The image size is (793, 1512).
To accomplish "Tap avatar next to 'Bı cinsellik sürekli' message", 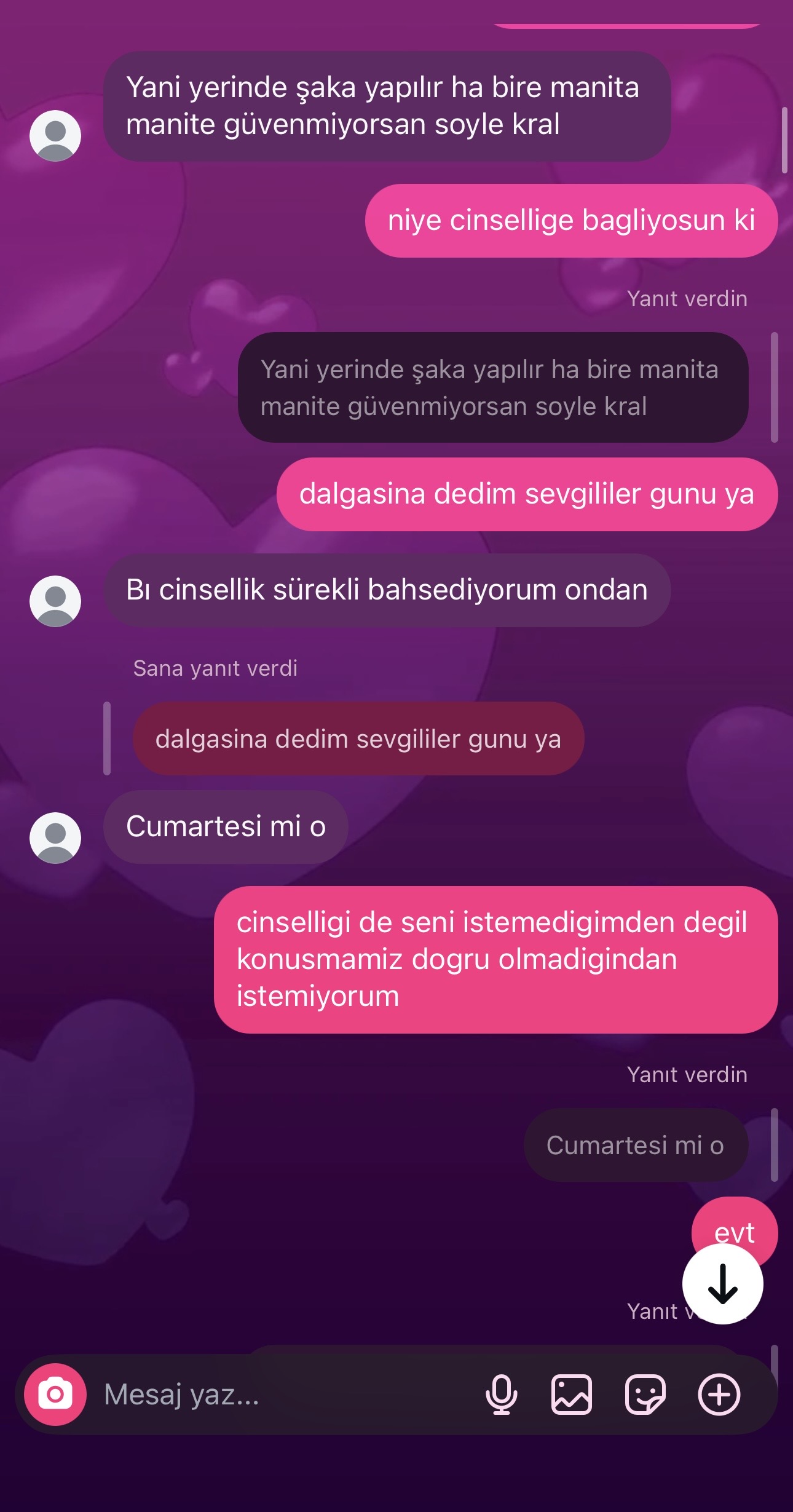I will tap(55, 601).
